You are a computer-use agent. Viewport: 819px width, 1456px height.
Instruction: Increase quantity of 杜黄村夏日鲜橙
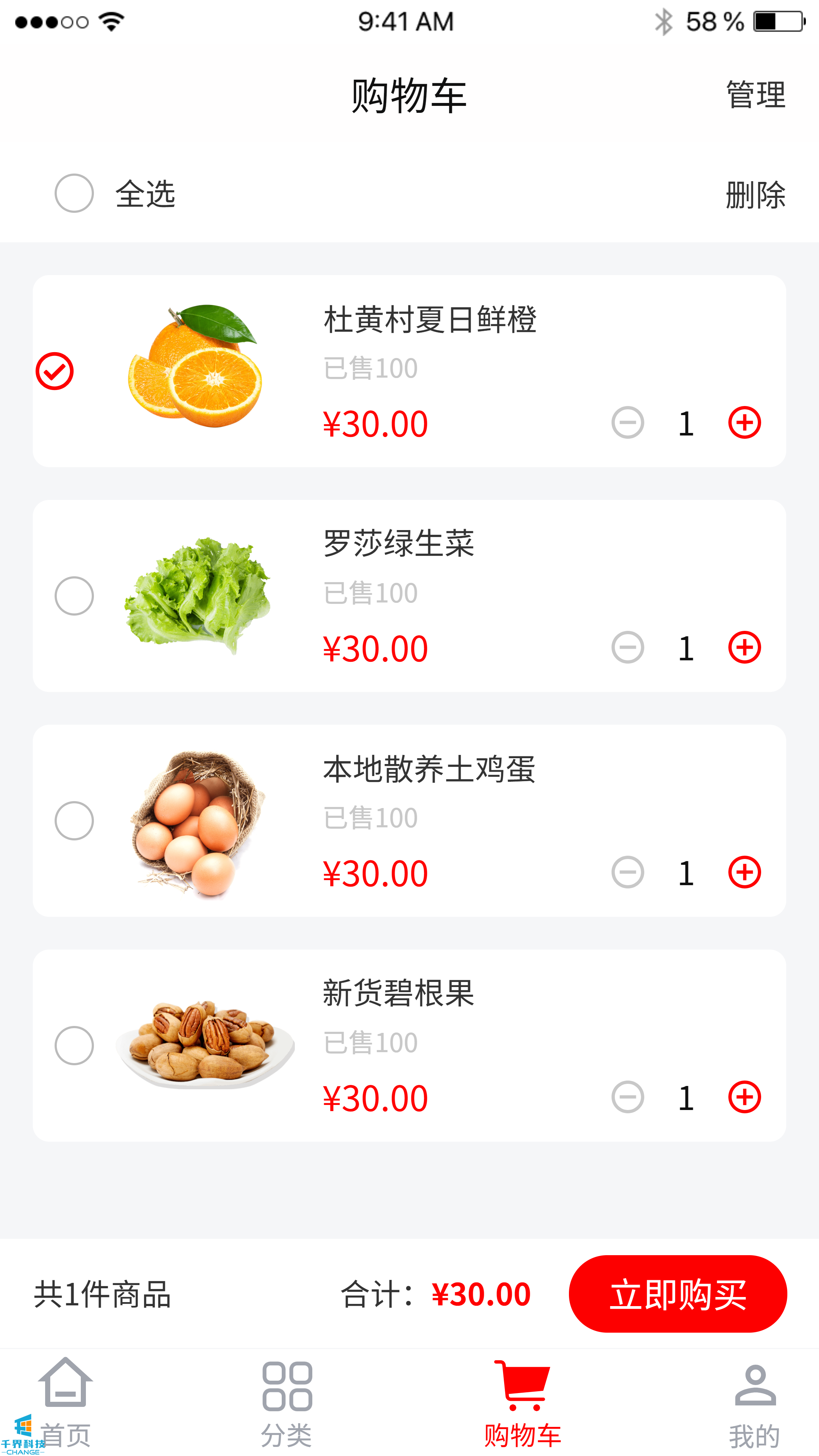[744, 423]
